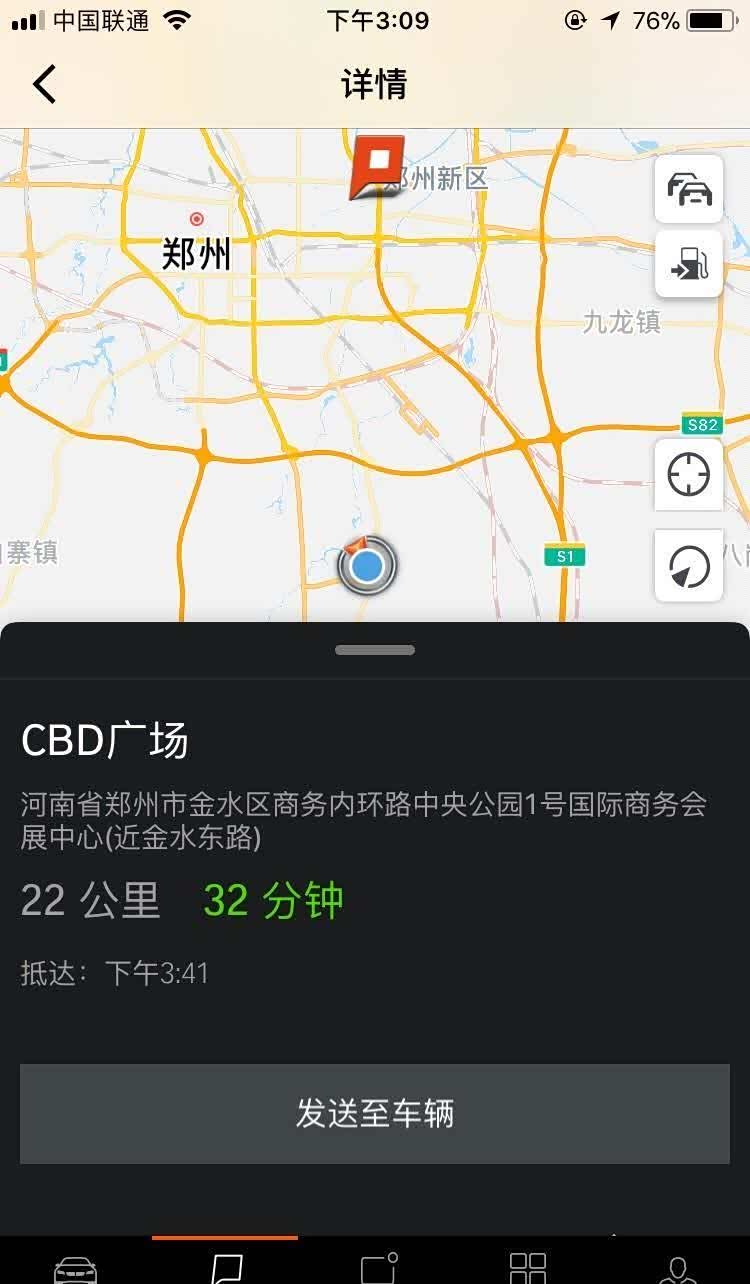Go back from the 详情 page
This screenshot has height=1284, width=750.
coord(45,84)
